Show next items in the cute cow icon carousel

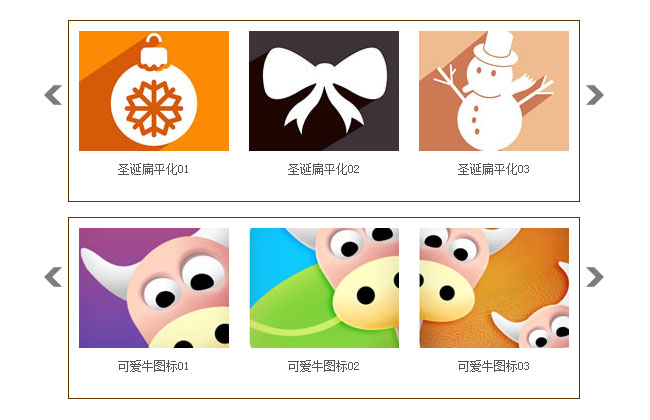click(x=595, y=277)
